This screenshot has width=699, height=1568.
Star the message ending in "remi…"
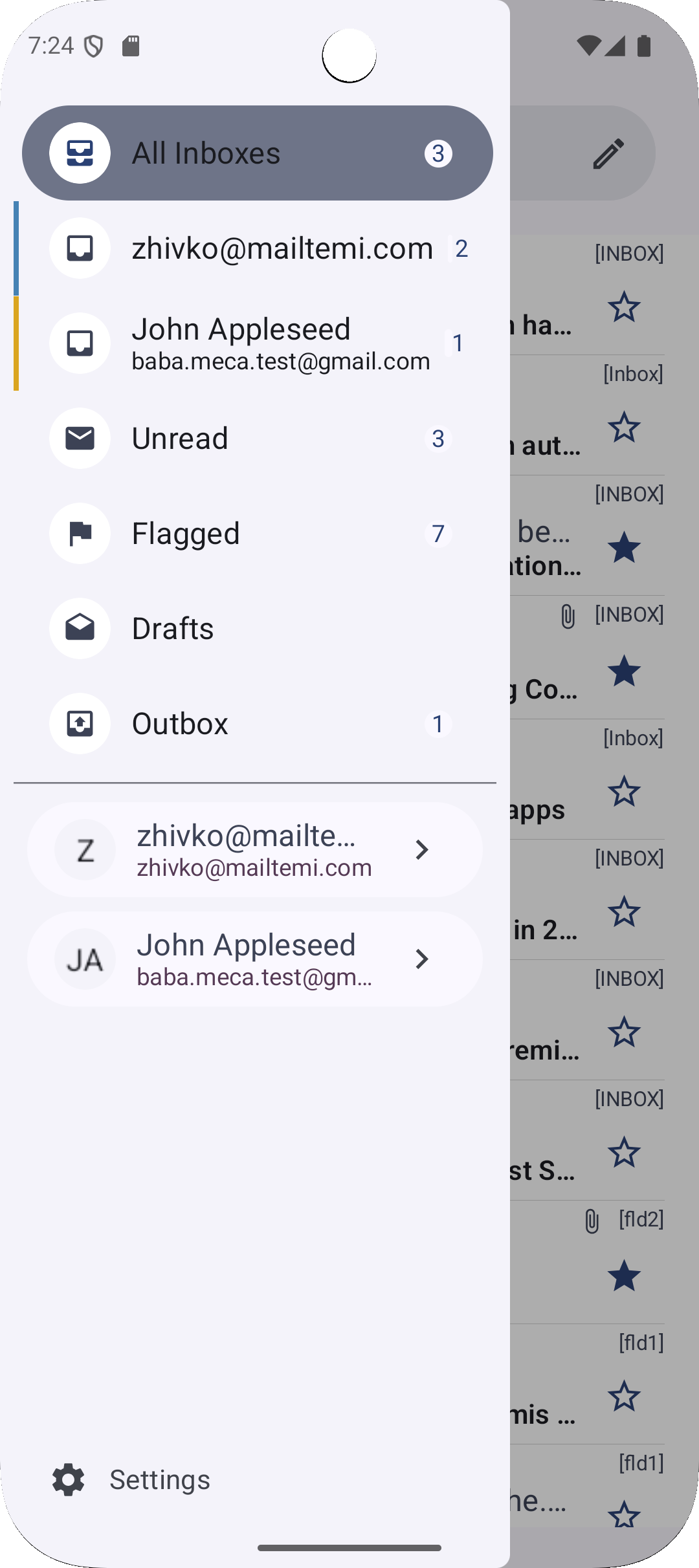click(624, 1032)
